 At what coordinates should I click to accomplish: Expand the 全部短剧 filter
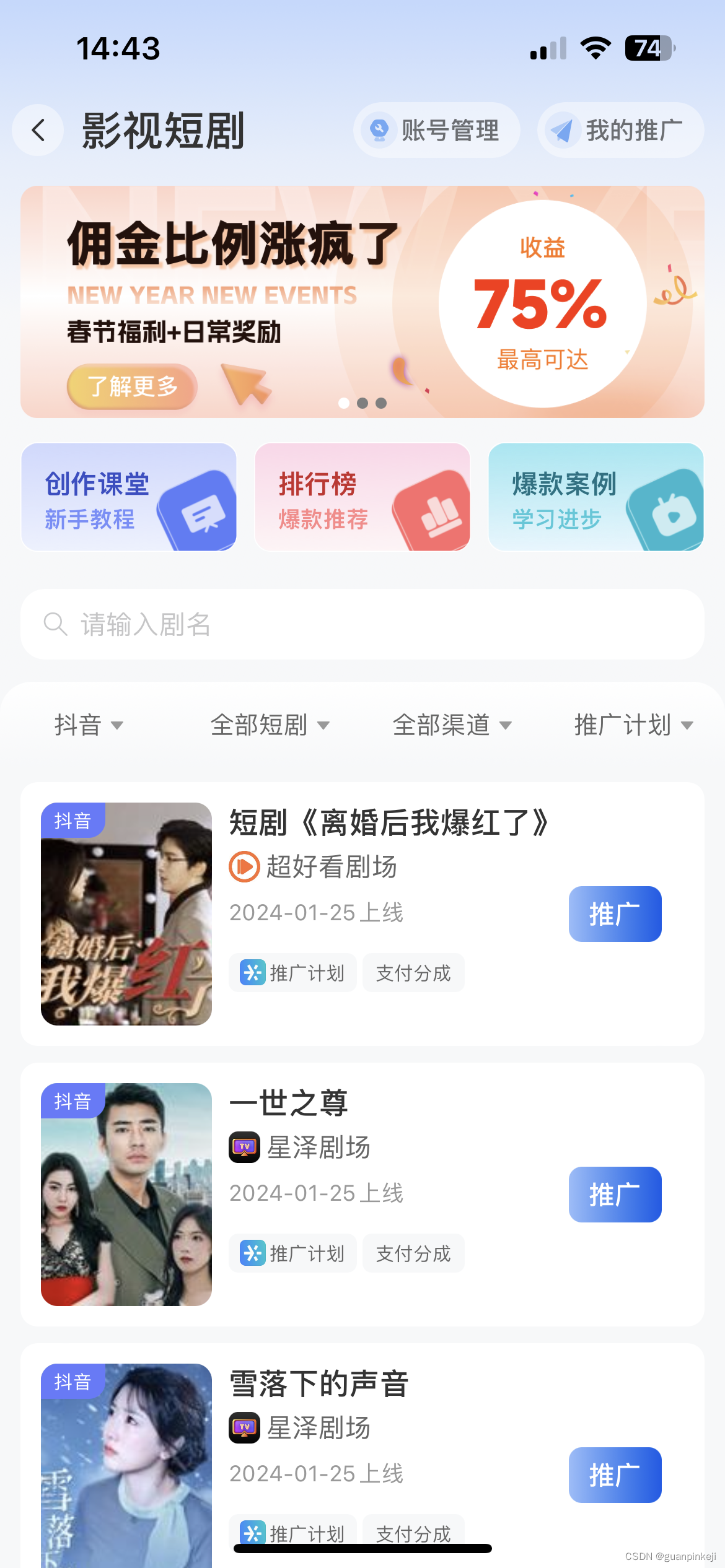[270, 725]
